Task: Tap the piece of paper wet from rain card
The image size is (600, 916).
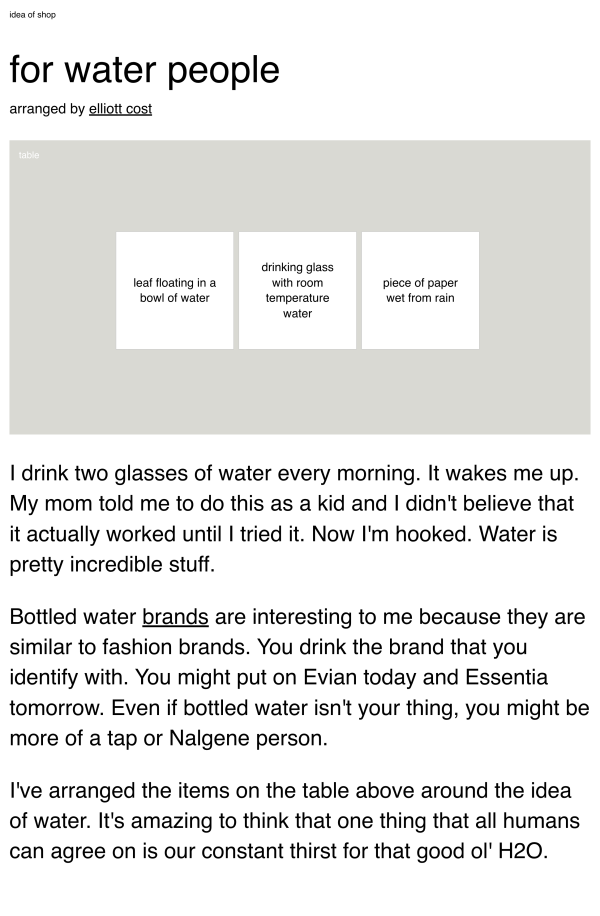Action: coord(420,290)
